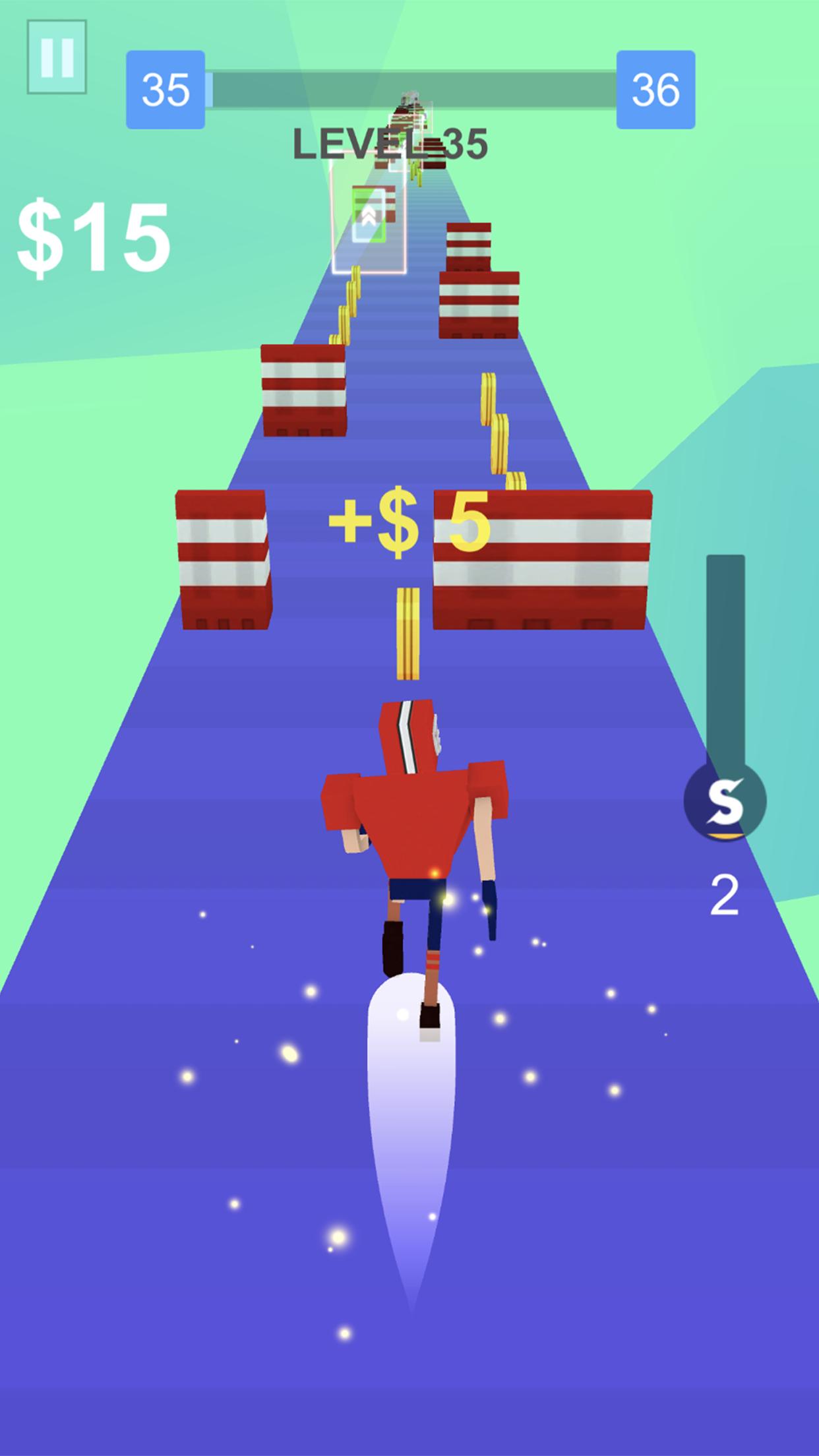The width and height of the screenshot is (819, 1456).
Task: Pause the game
Action: pos(57,57)
